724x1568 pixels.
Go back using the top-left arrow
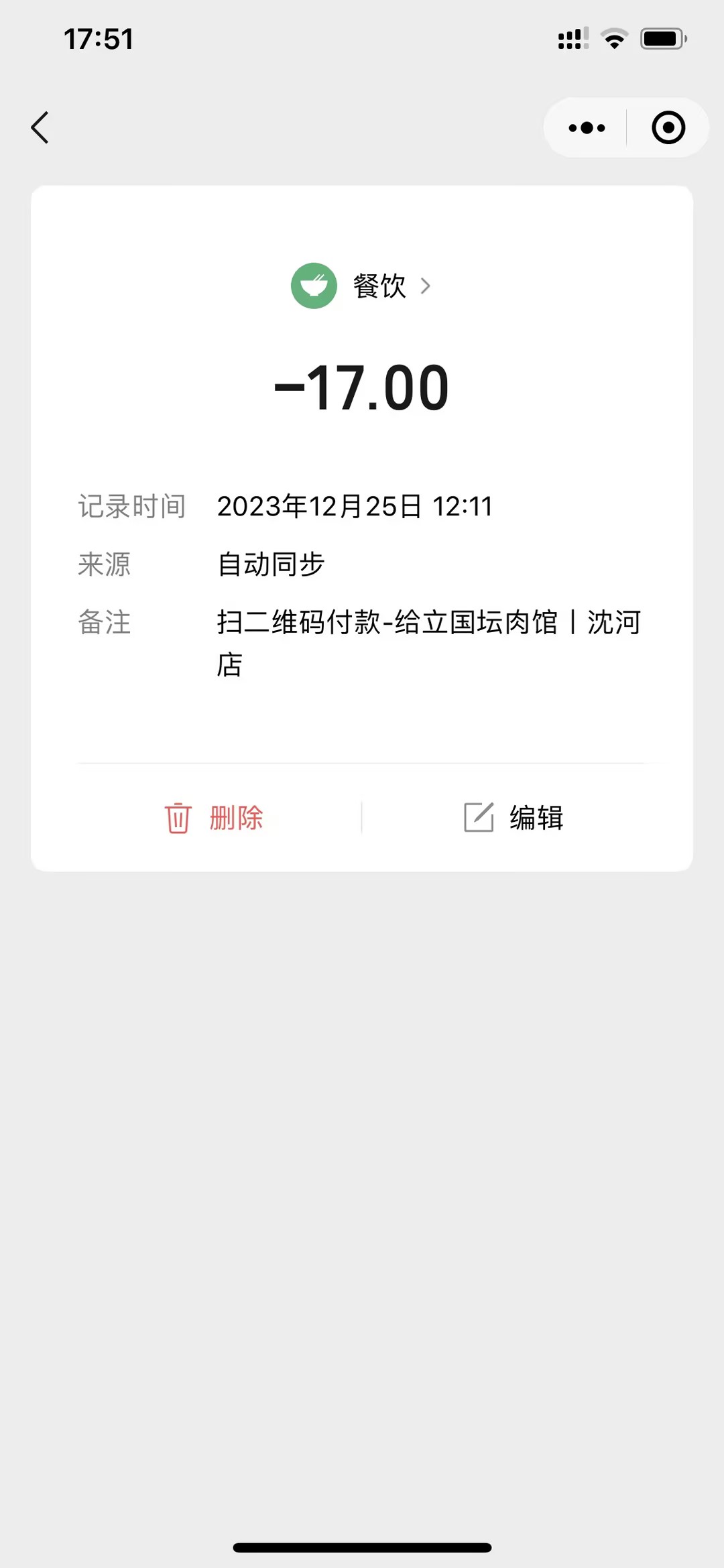click(x=40, y=127)
